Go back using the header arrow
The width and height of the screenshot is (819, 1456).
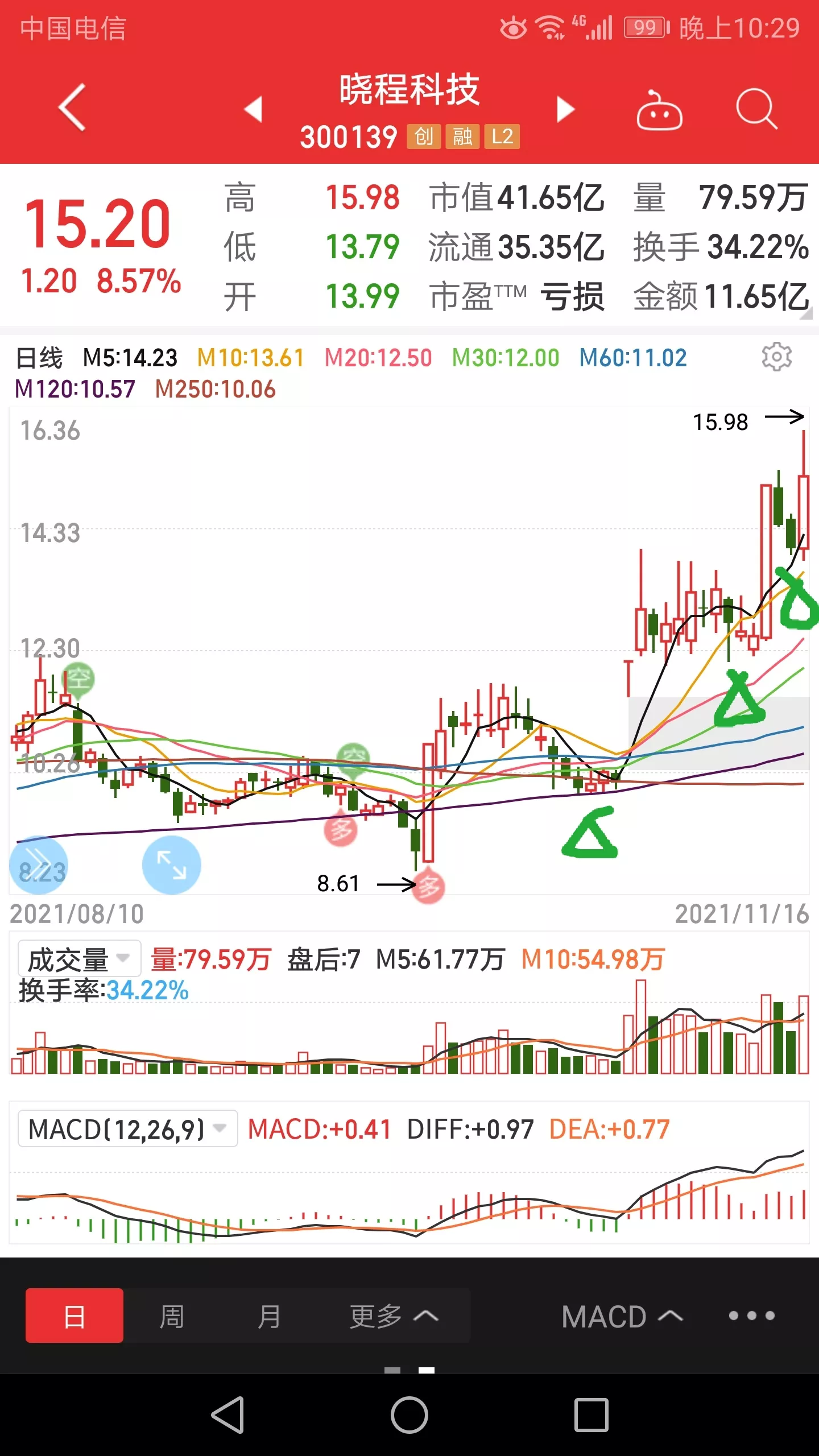[x=73, y=107]
